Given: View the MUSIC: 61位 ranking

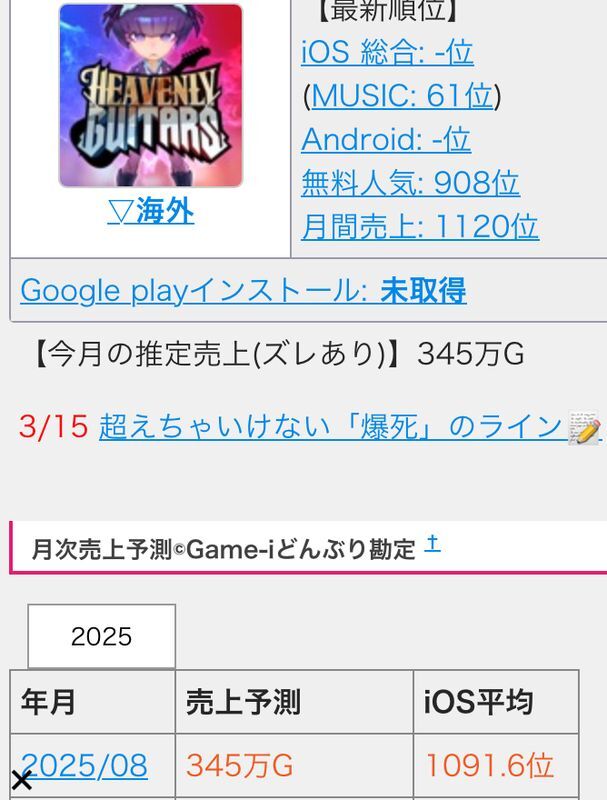Looking at the screenshot, I should (x=403, y=96).
